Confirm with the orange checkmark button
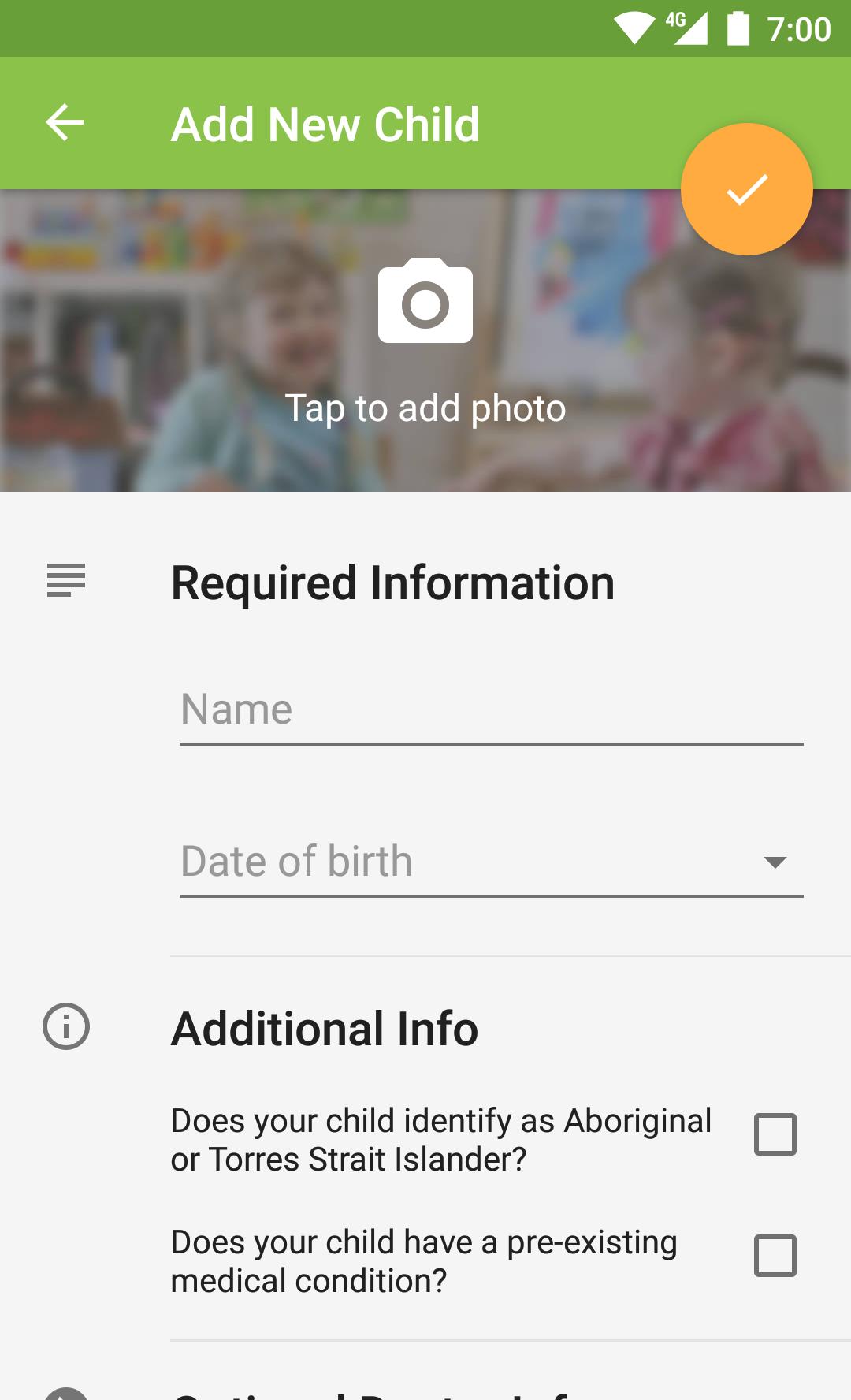This screenshot has height=1400, width=851. (746, 189)
